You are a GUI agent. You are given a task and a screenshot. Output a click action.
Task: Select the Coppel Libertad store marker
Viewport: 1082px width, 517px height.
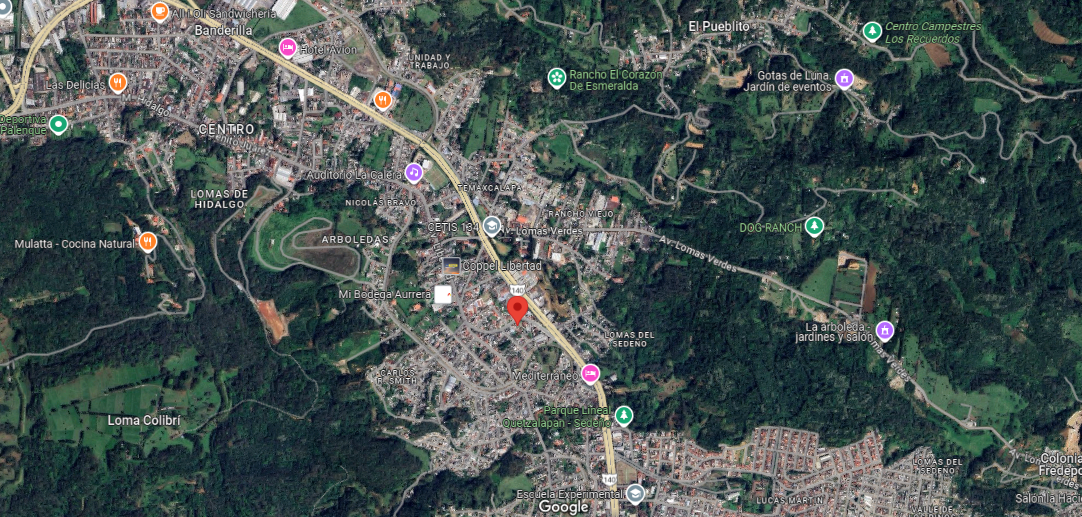pos(452,265)
